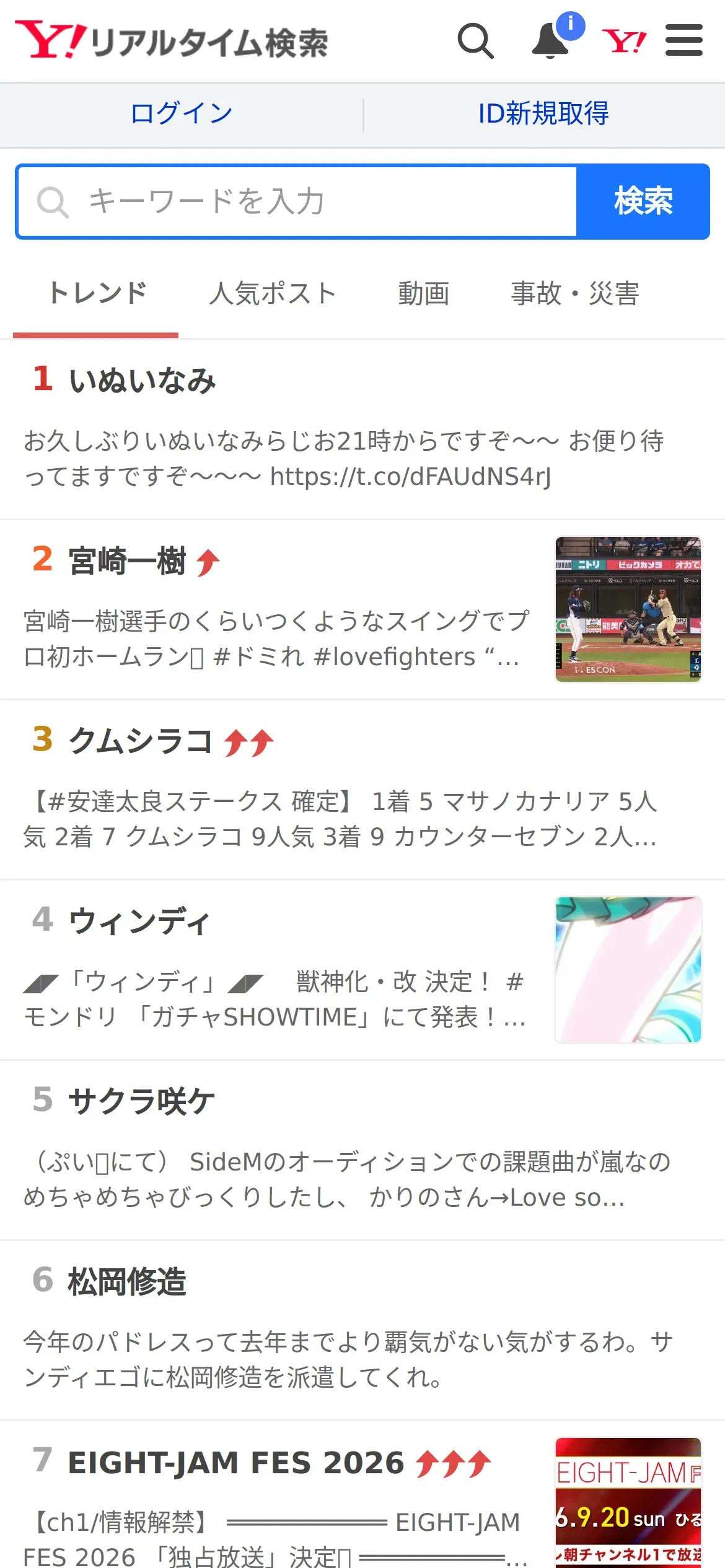Open trend 6 松岡修造
Screen dimensions: 725x1568
(x=362, y=1330)
